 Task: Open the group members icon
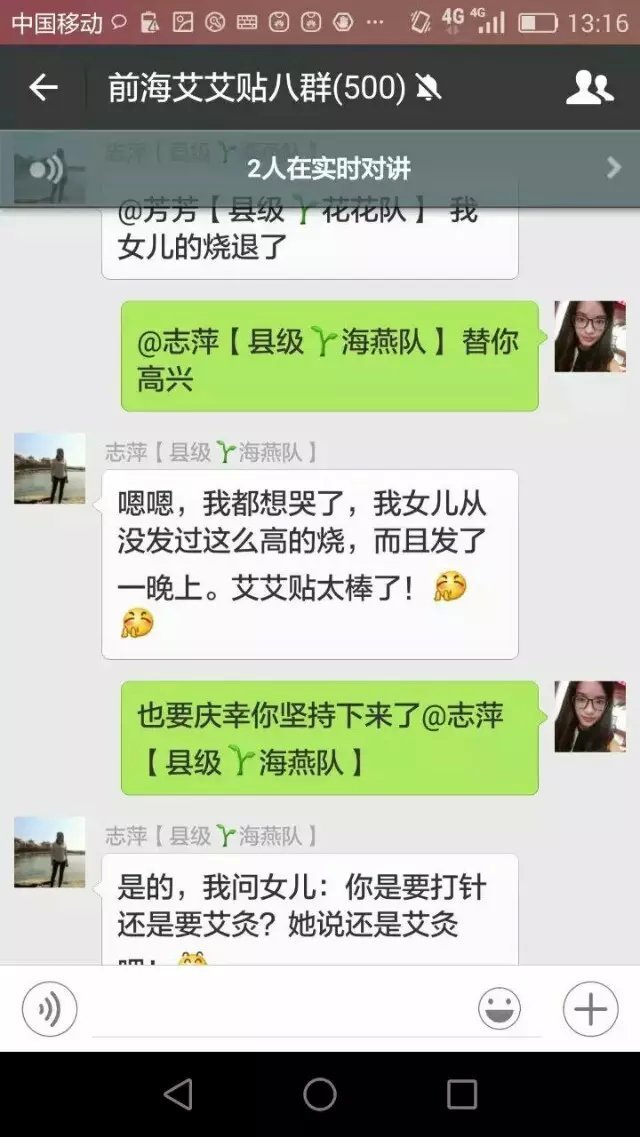589,88
